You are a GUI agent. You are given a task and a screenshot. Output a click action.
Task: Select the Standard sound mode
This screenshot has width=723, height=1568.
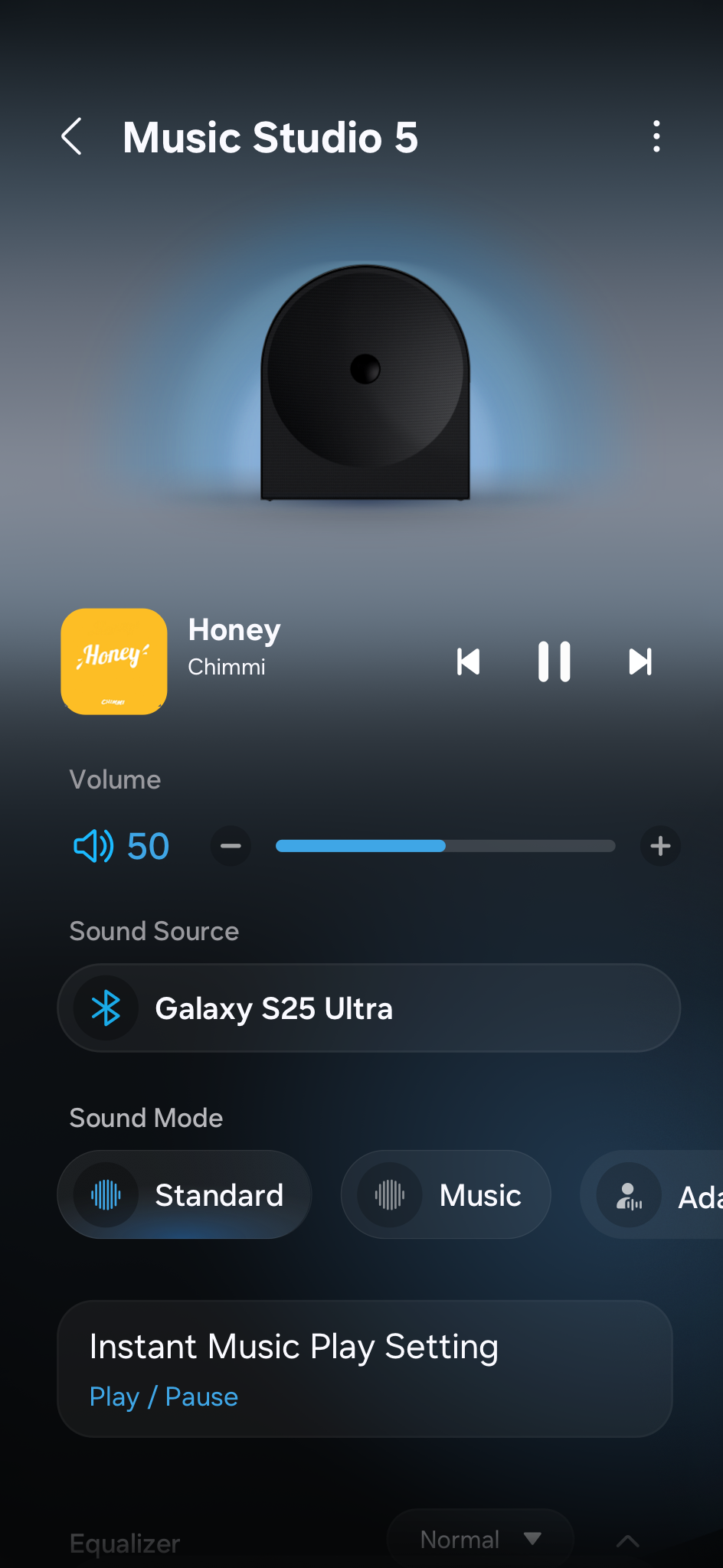[x=185, y=1194]
